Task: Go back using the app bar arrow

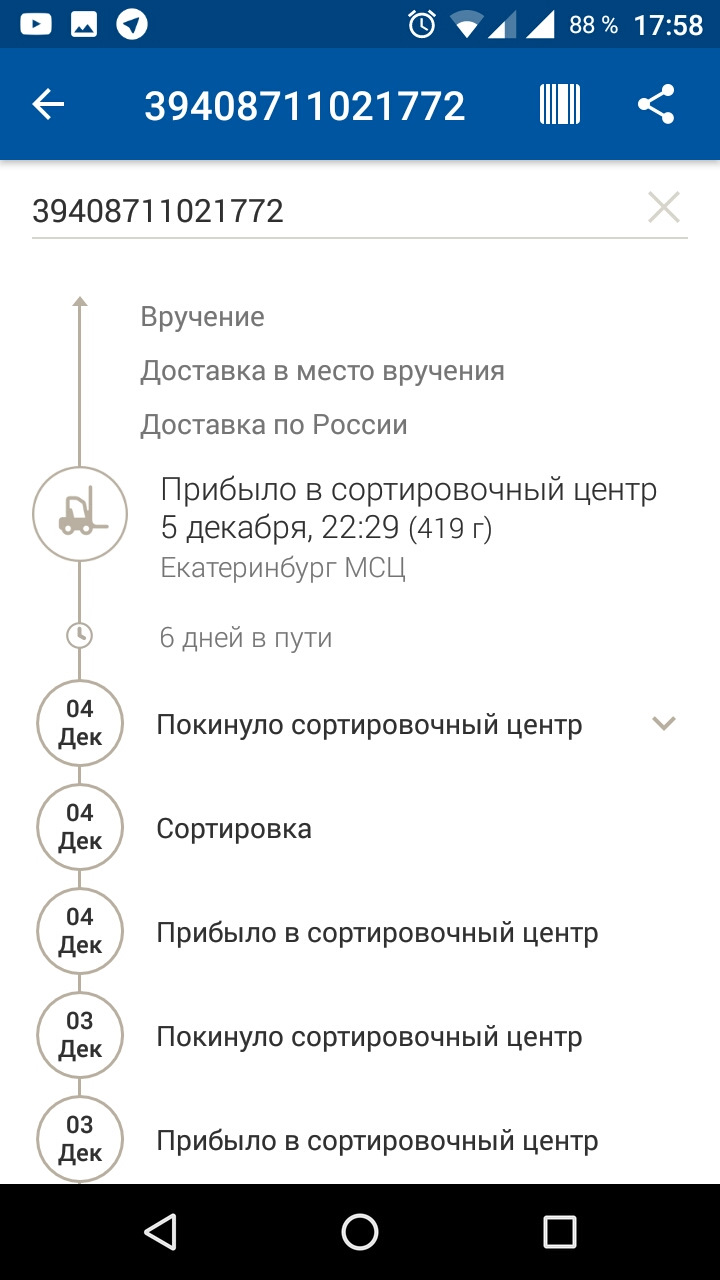Action: 48,104
